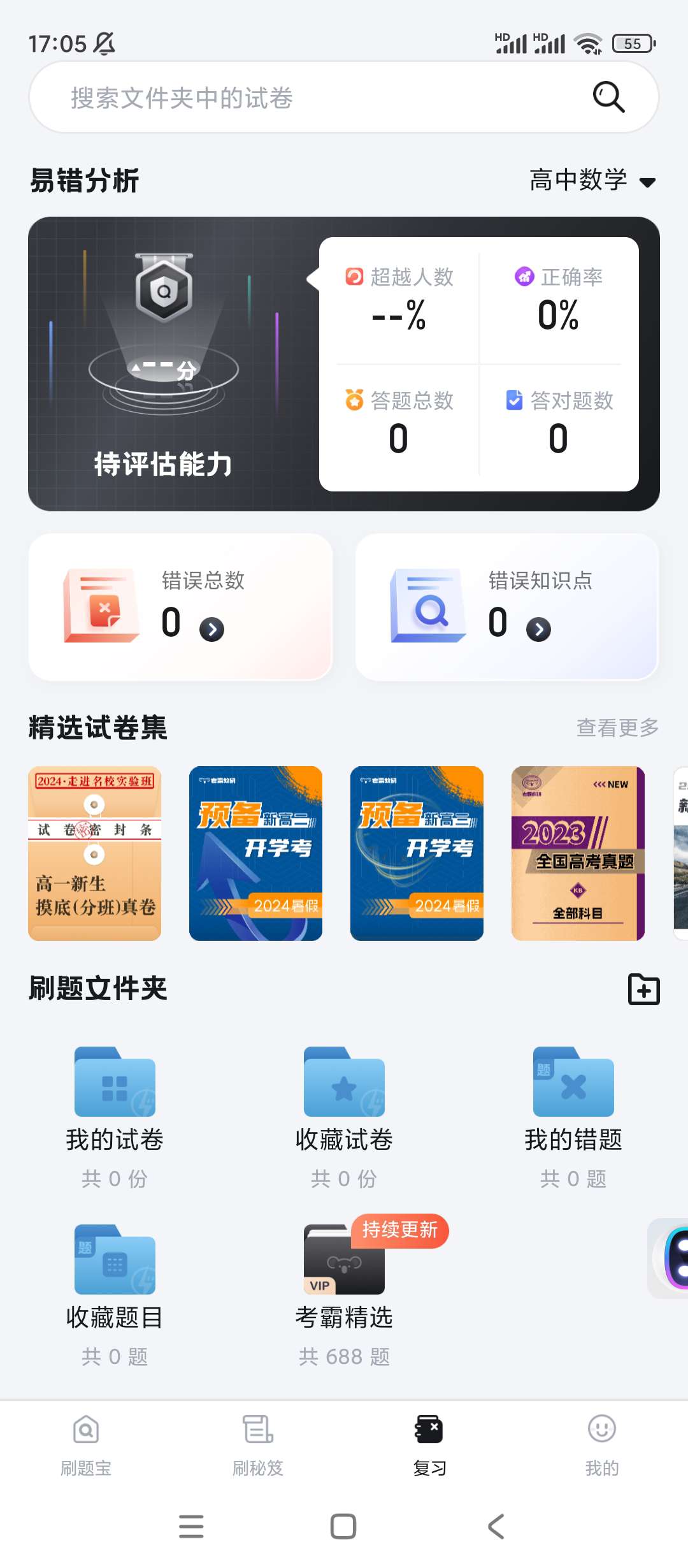Open the 高中数学 subject dropdown

[592, 181]
